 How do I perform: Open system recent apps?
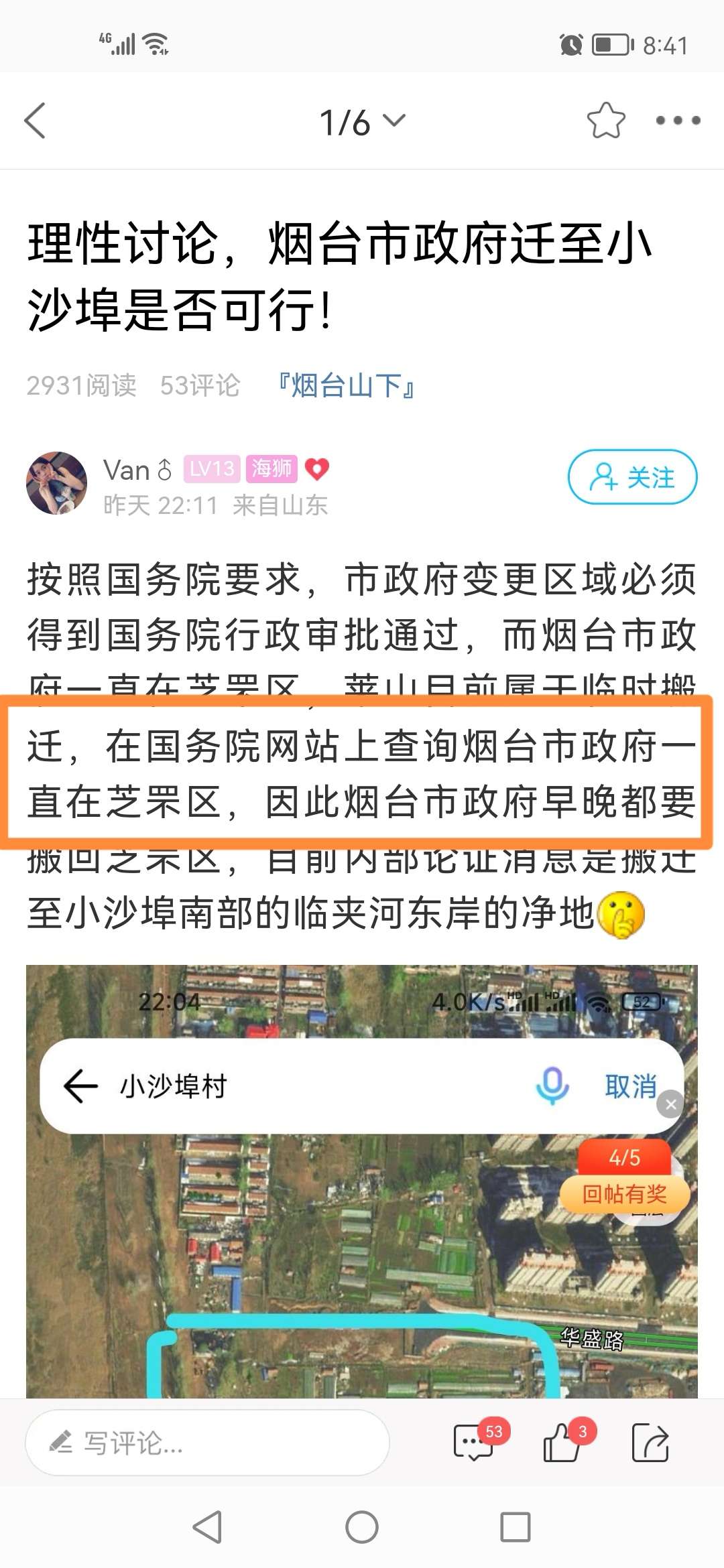point(516,1528)
